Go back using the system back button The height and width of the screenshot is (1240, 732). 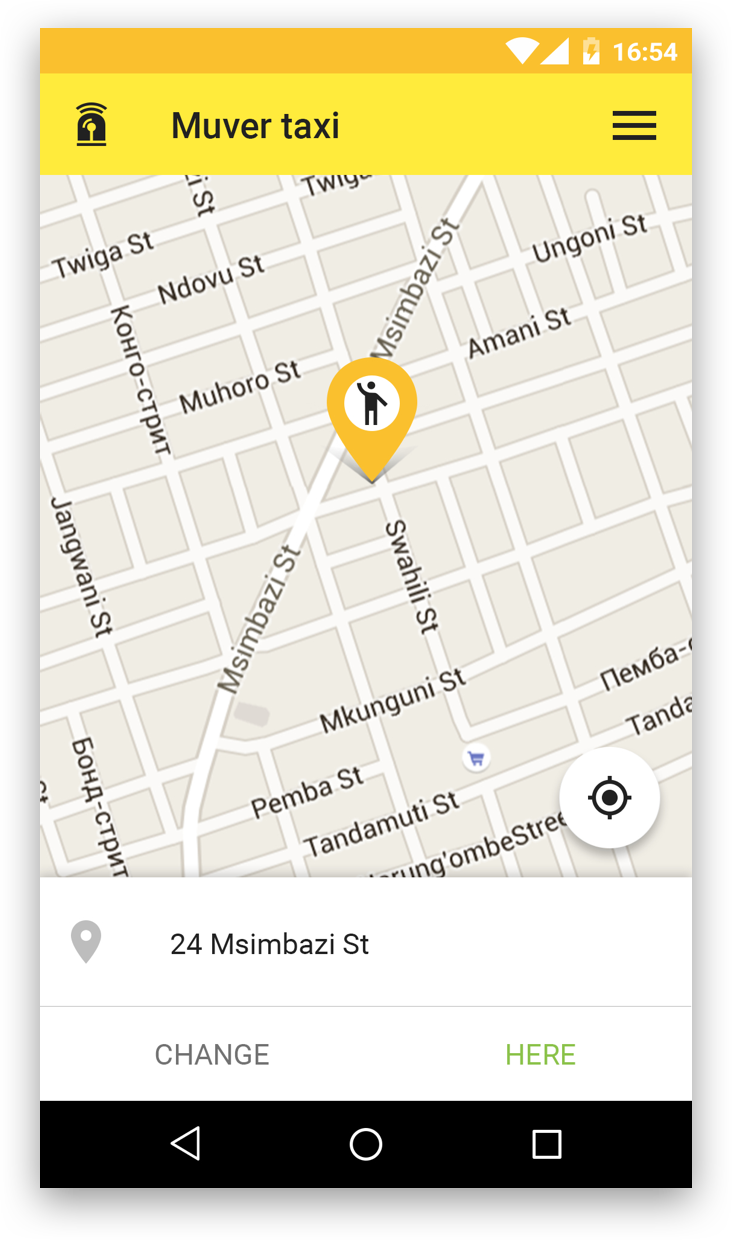click(186, 1143)
